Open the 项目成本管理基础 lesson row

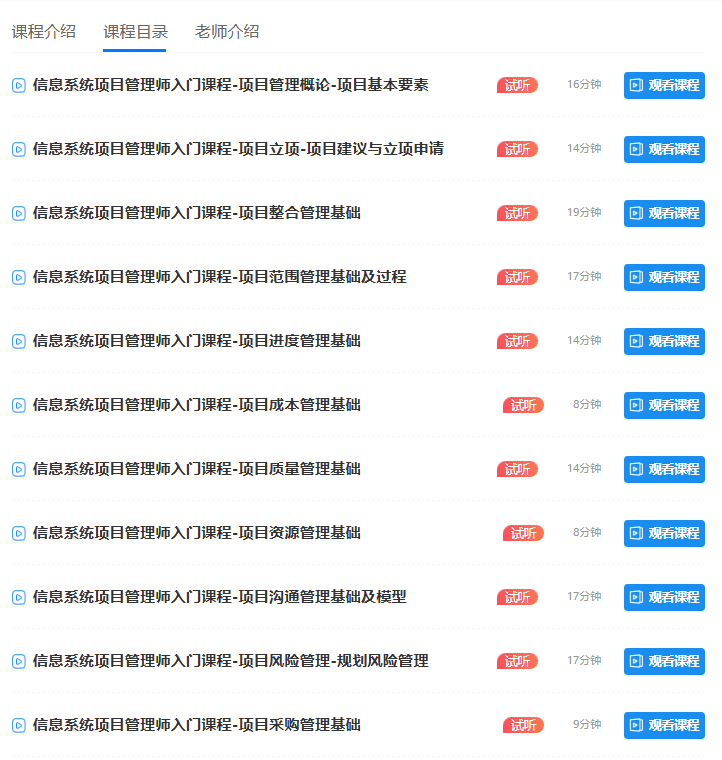point(196,405)
